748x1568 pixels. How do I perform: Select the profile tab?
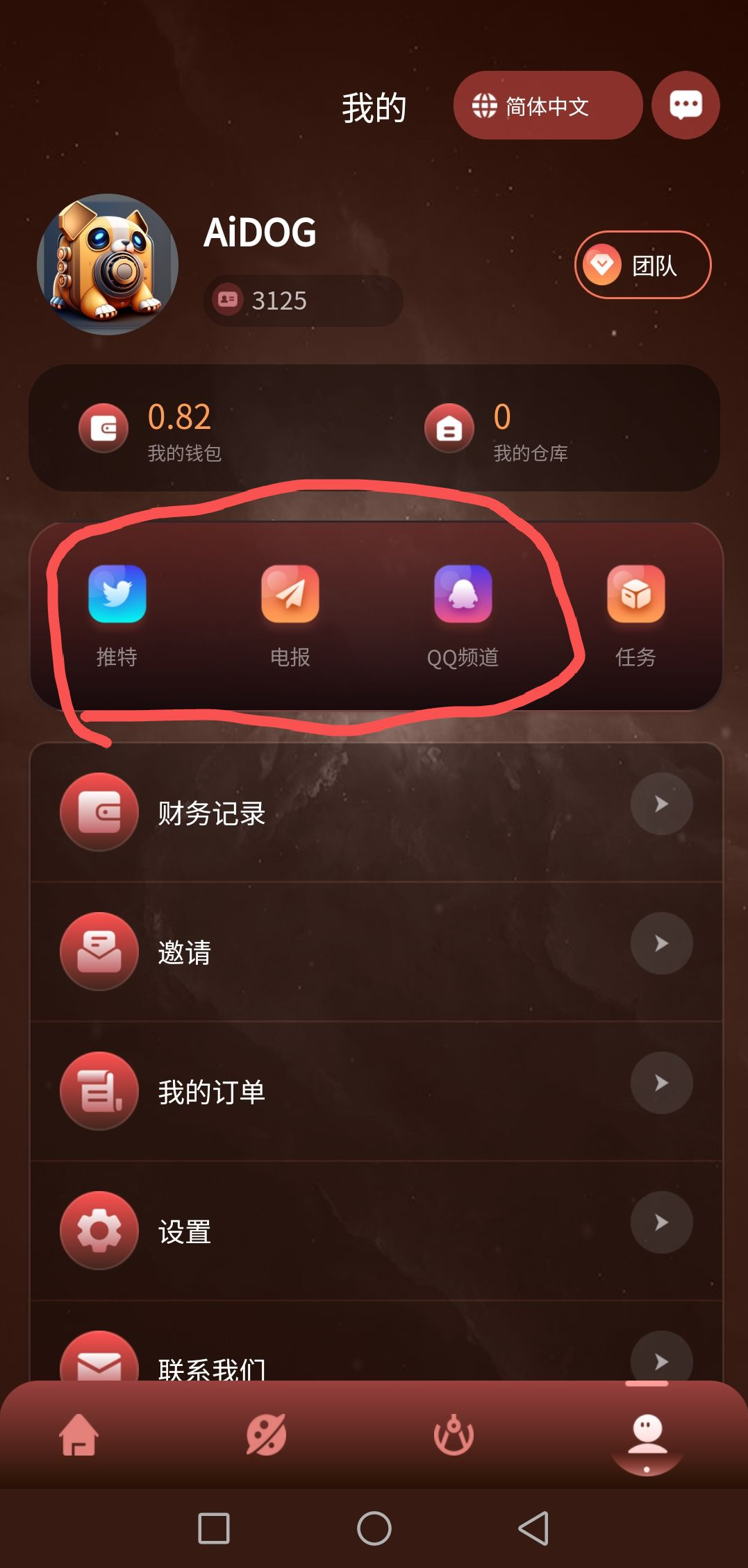(647, 1434)
